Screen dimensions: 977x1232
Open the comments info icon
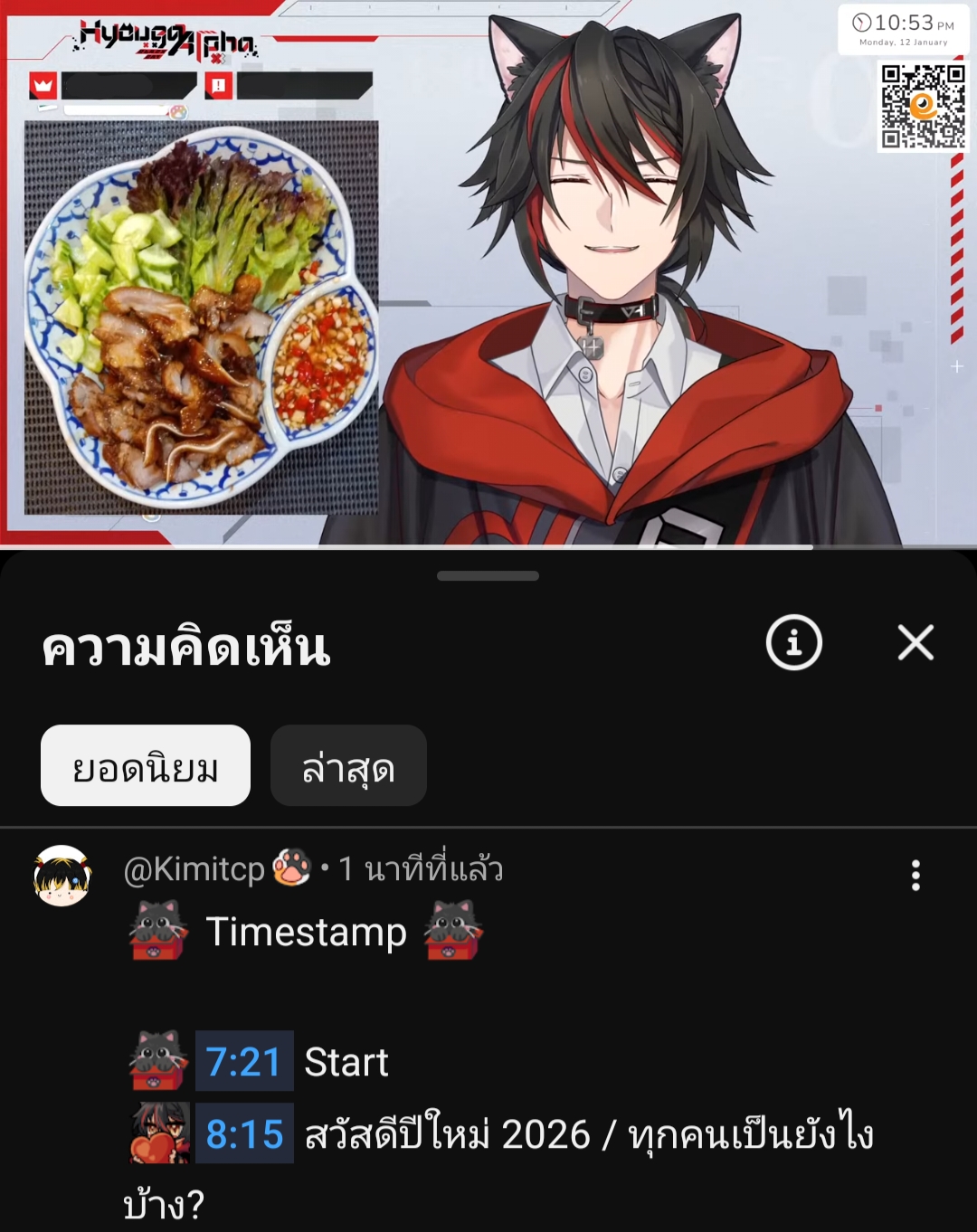793,643
